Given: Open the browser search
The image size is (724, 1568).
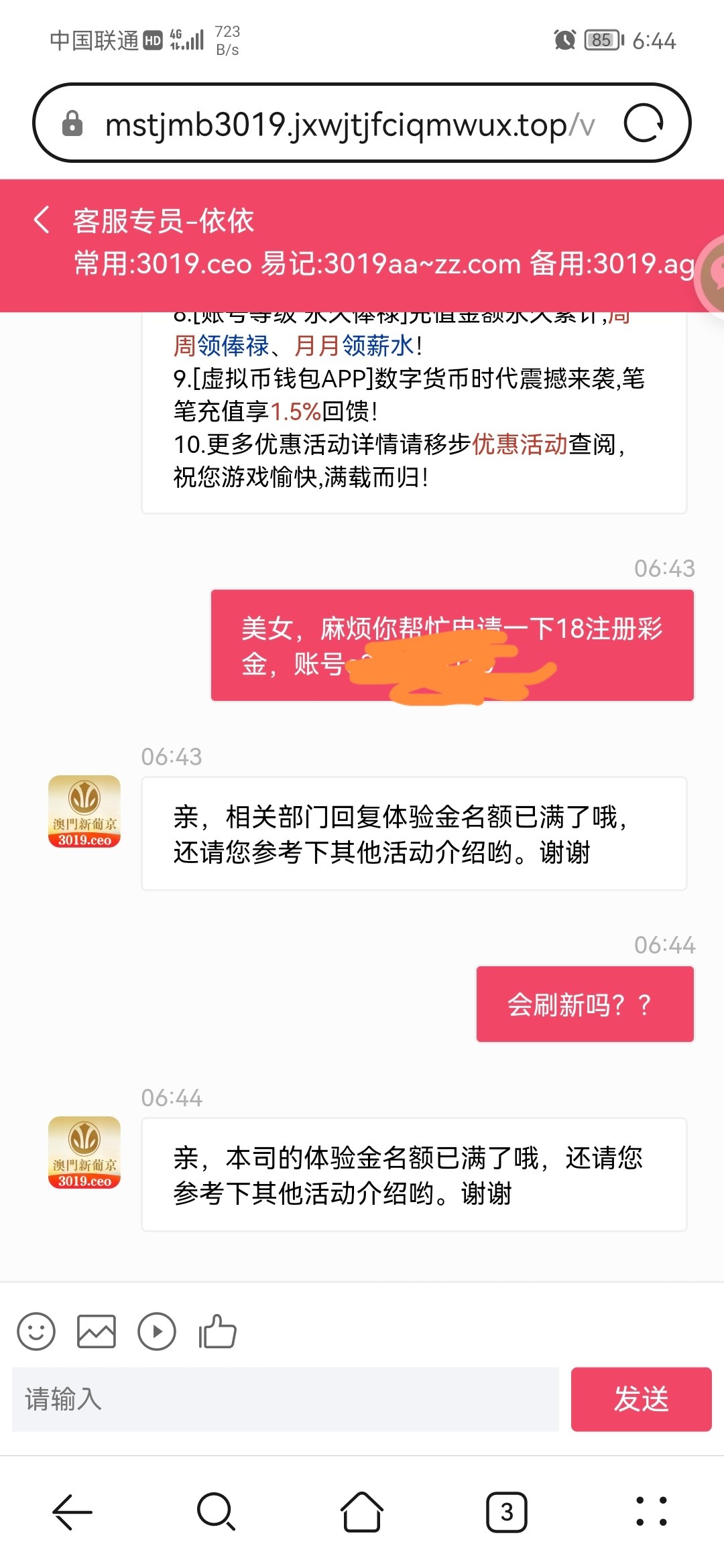Looking at the screenshot, I should click(x=216, y=1512).
